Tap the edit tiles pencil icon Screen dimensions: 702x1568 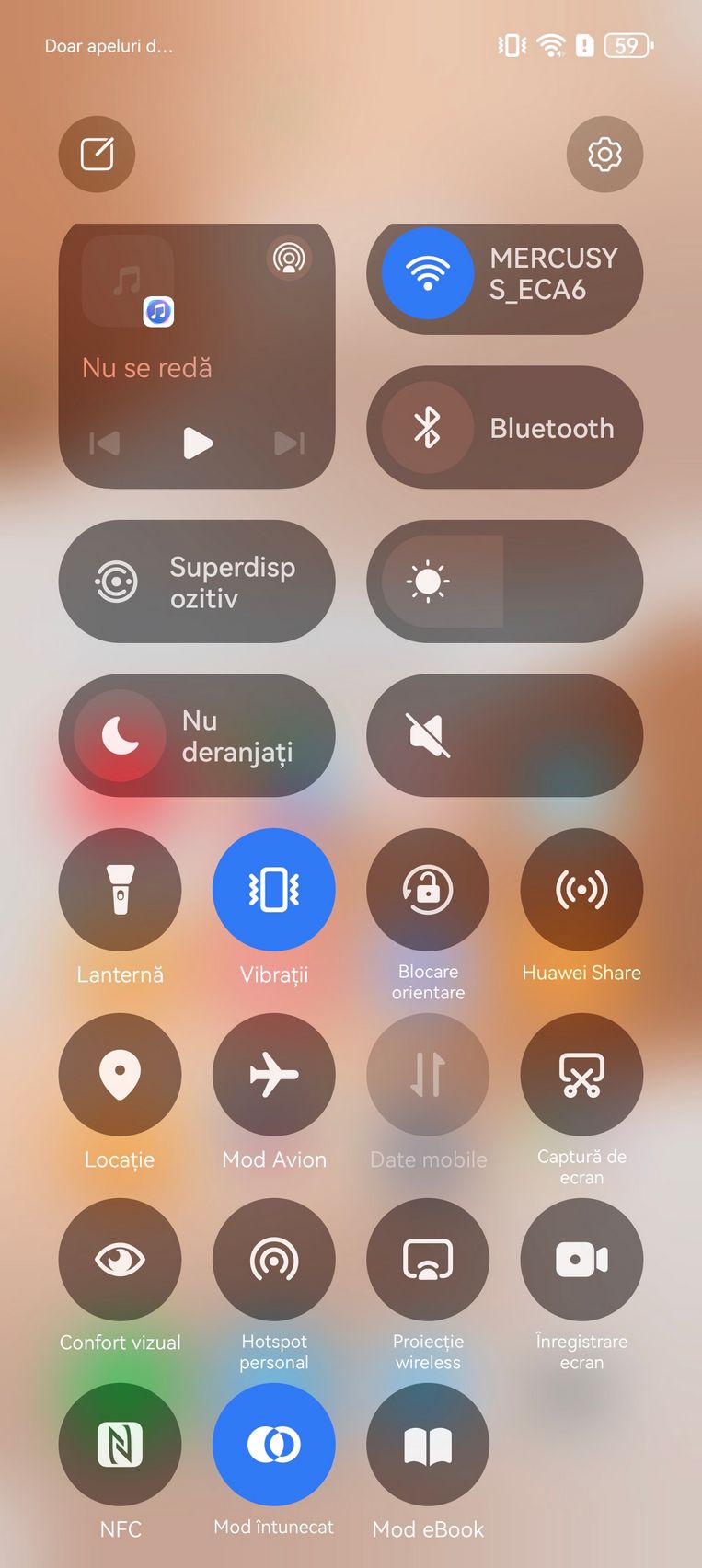point(97,154)
